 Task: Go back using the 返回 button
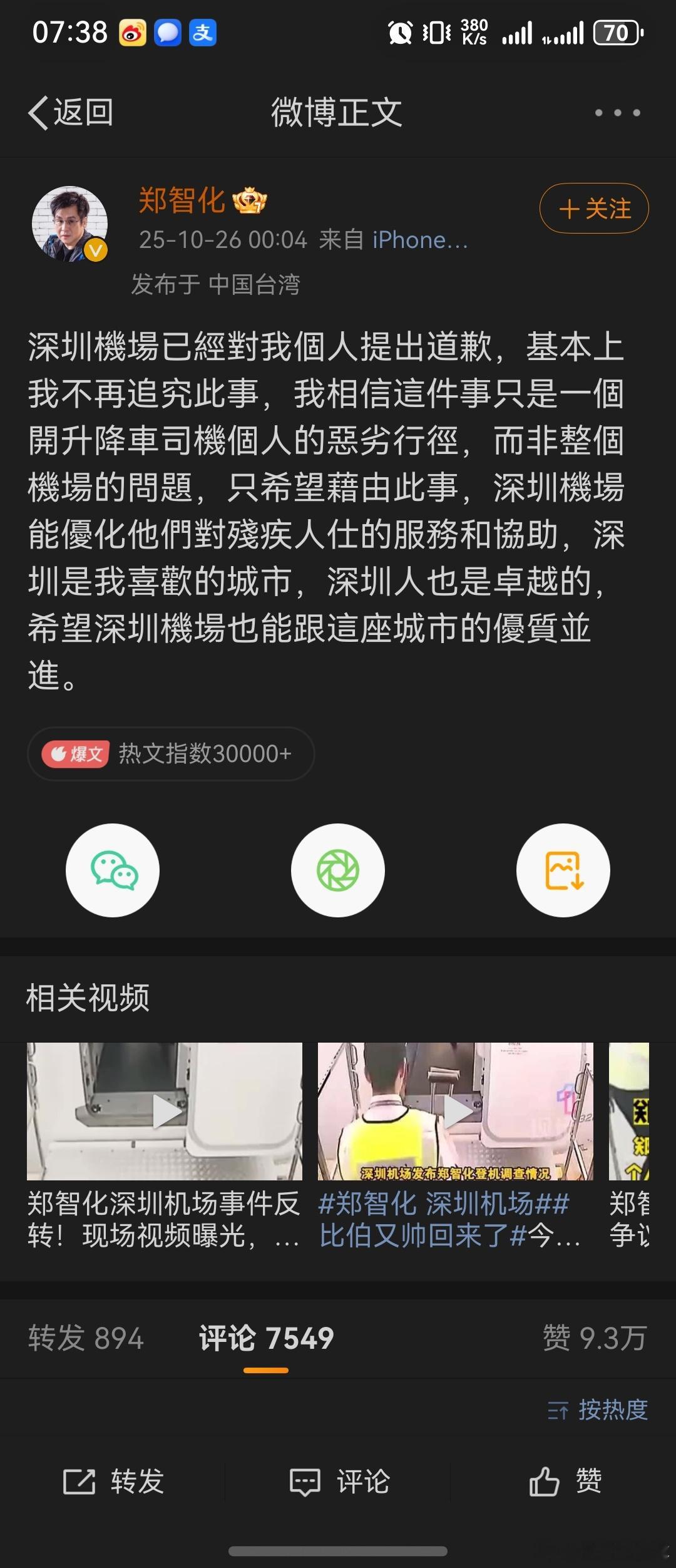pyautogui.click(x=71, y=113)
